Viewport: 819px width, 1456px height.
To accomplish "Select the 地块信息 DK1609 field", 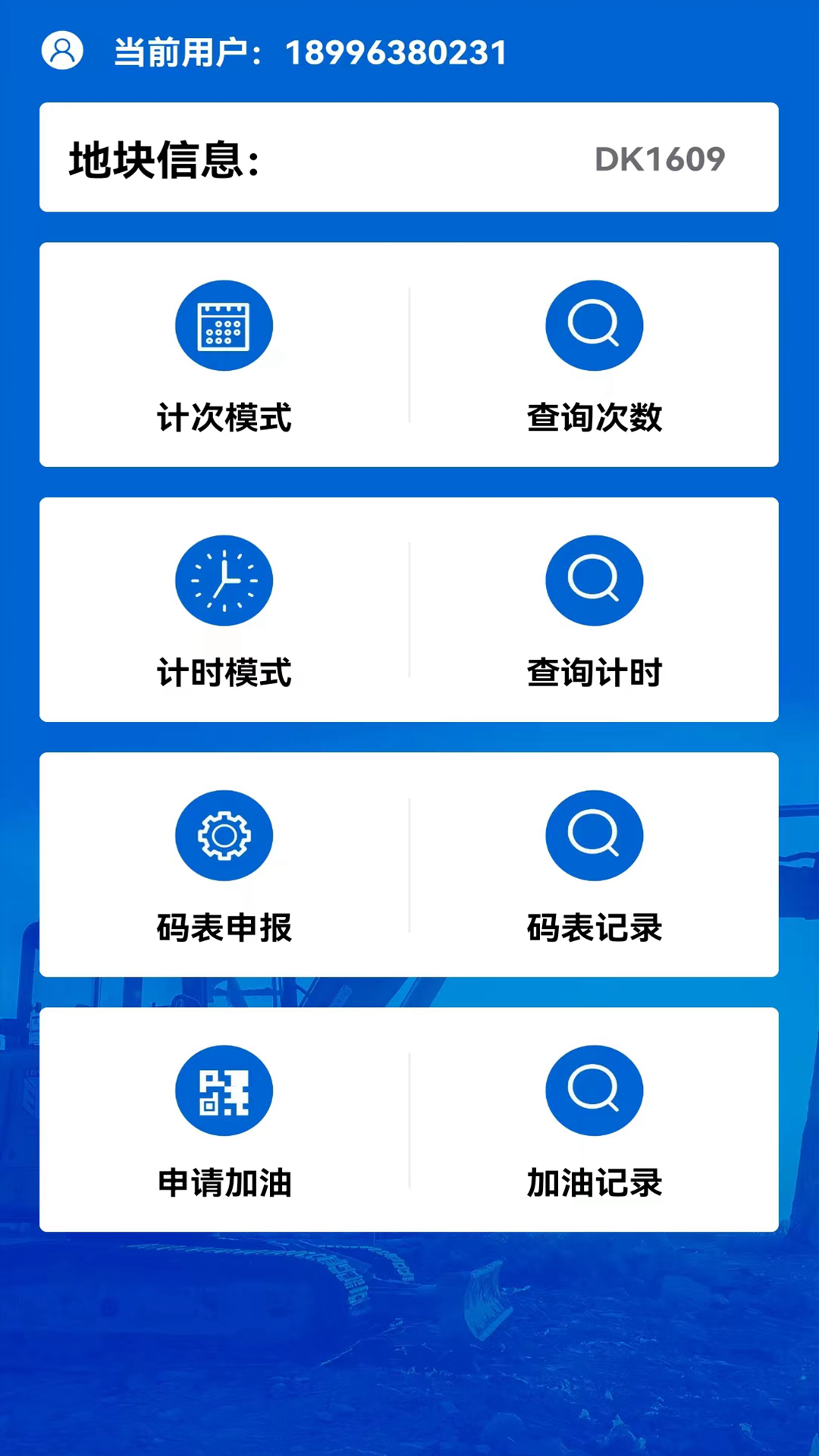I will (x=658, y=158).
